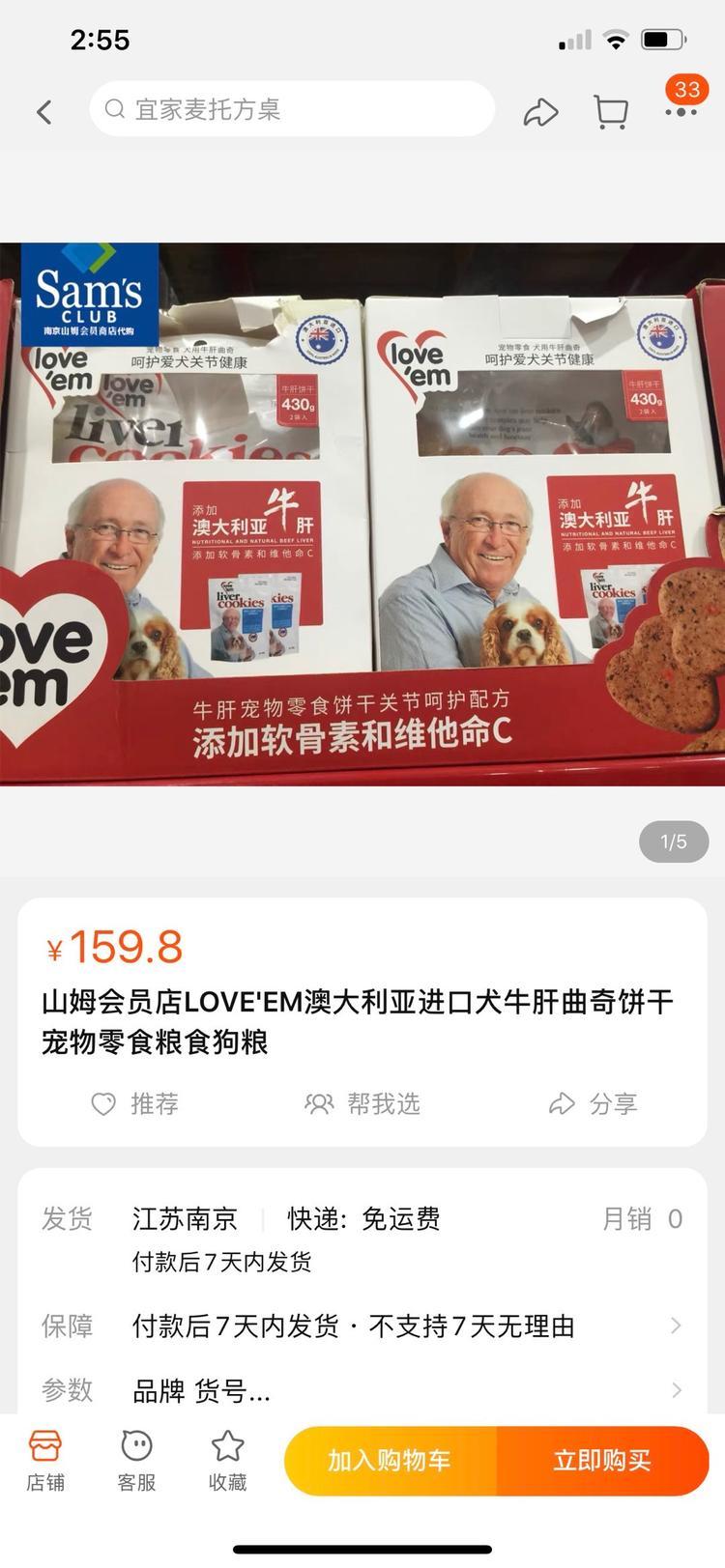The width and height of the screenshot is (725, 1568).
Task: Tap the search box showing 宜家麦托方桌
Action: 291,109
